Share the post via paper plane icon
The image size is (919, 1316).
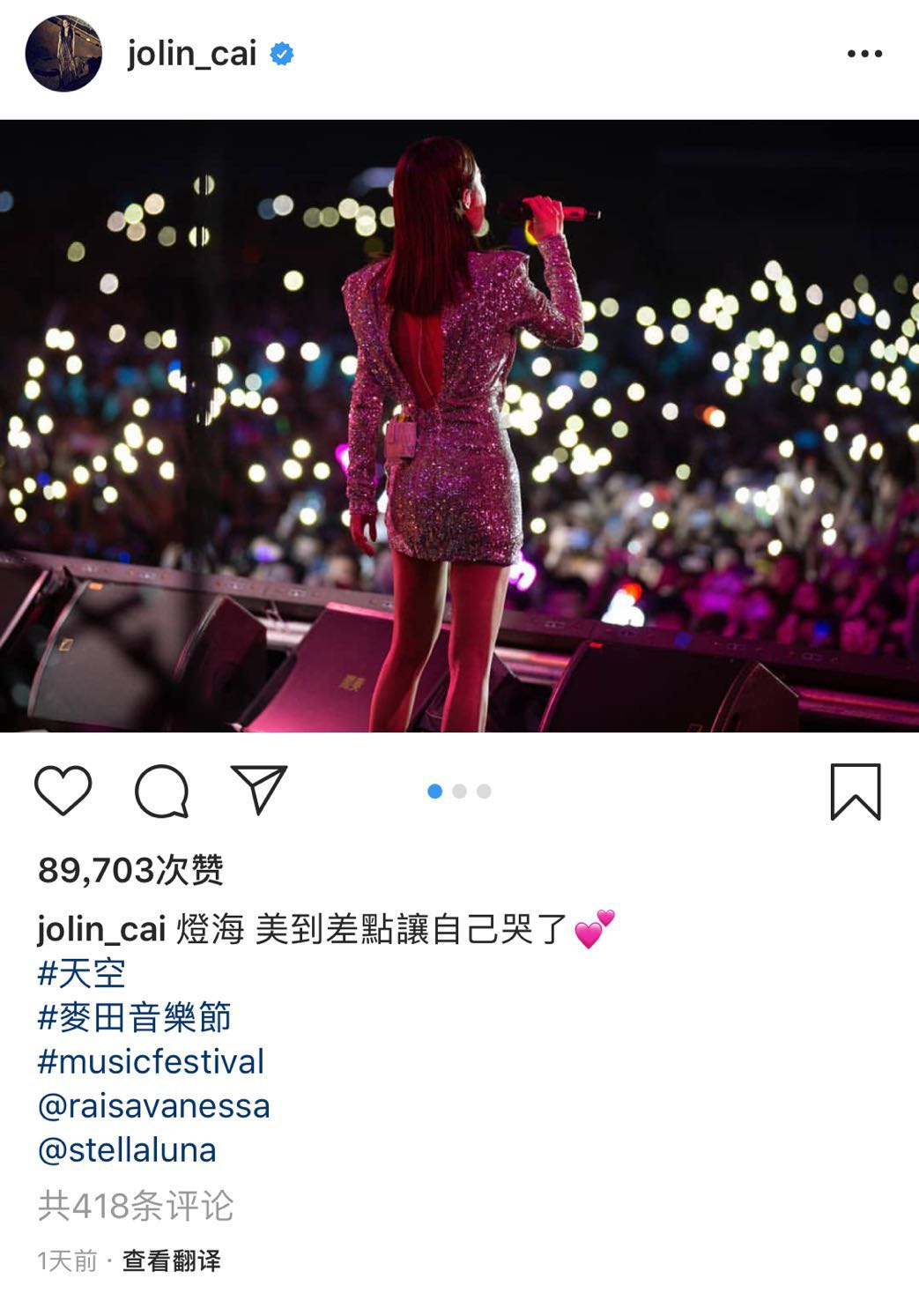pos(258,788)
